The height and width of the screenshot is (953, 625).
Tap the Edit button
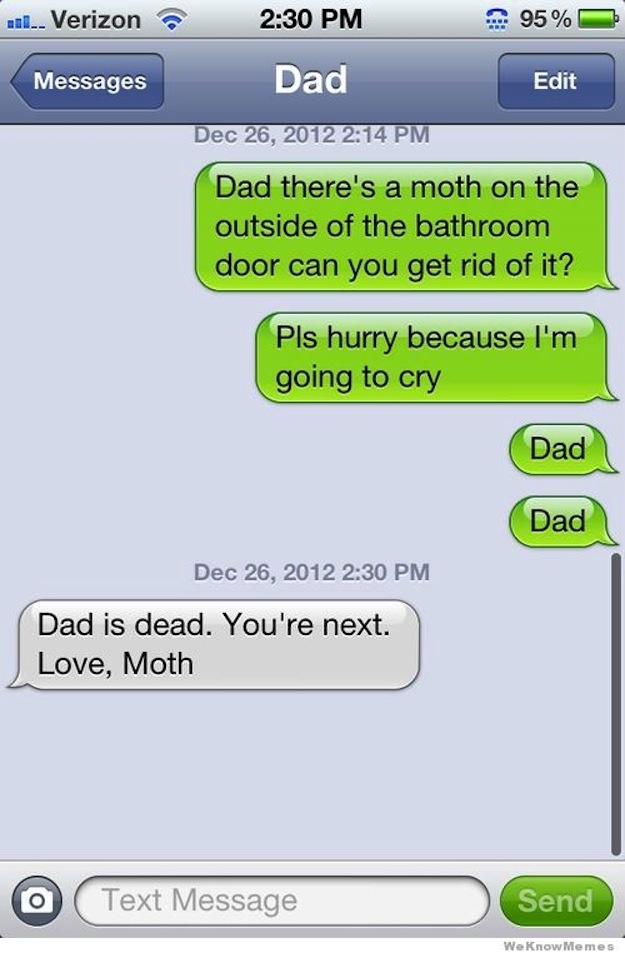pos(555,82)
